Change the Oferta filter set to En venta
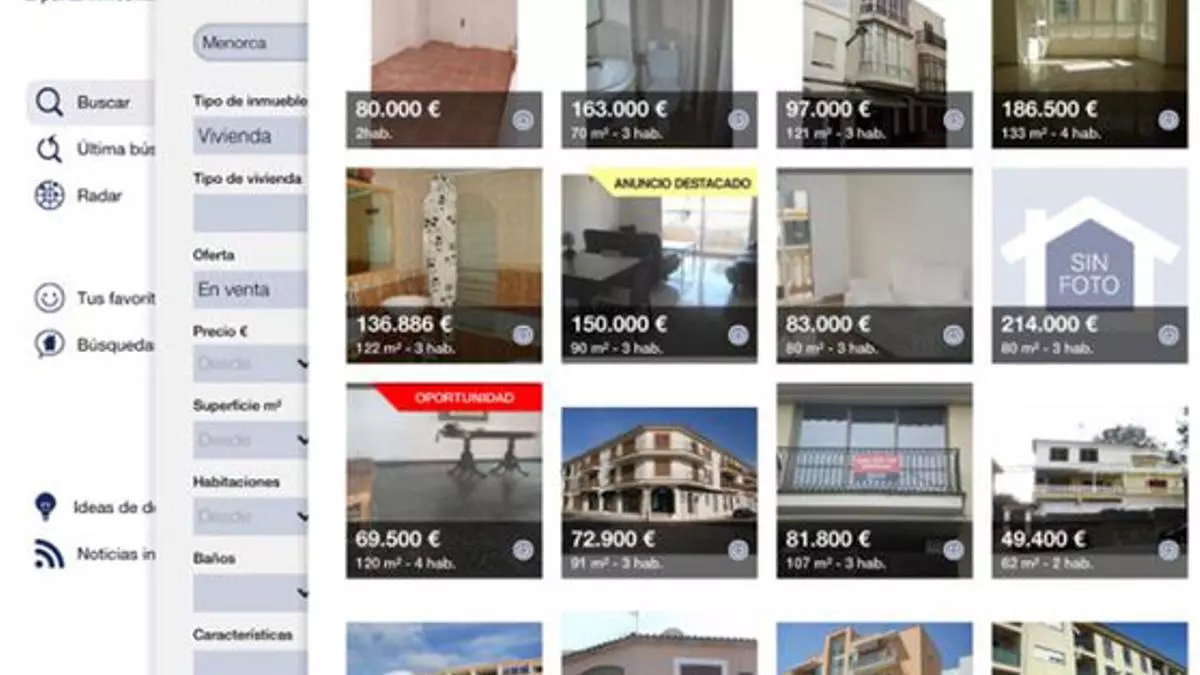1200x675 pixels. click(249, 289)
